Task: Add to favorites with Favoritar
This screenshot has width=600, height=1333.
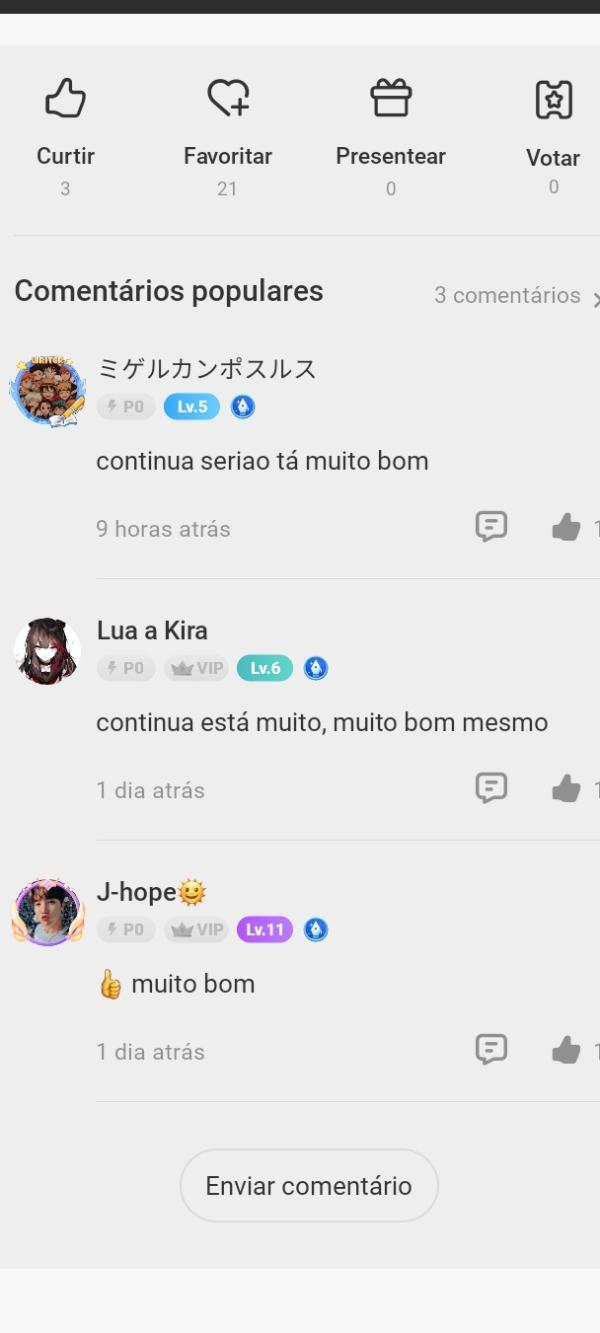Action: pyautogui.click(x=228, y=99)
